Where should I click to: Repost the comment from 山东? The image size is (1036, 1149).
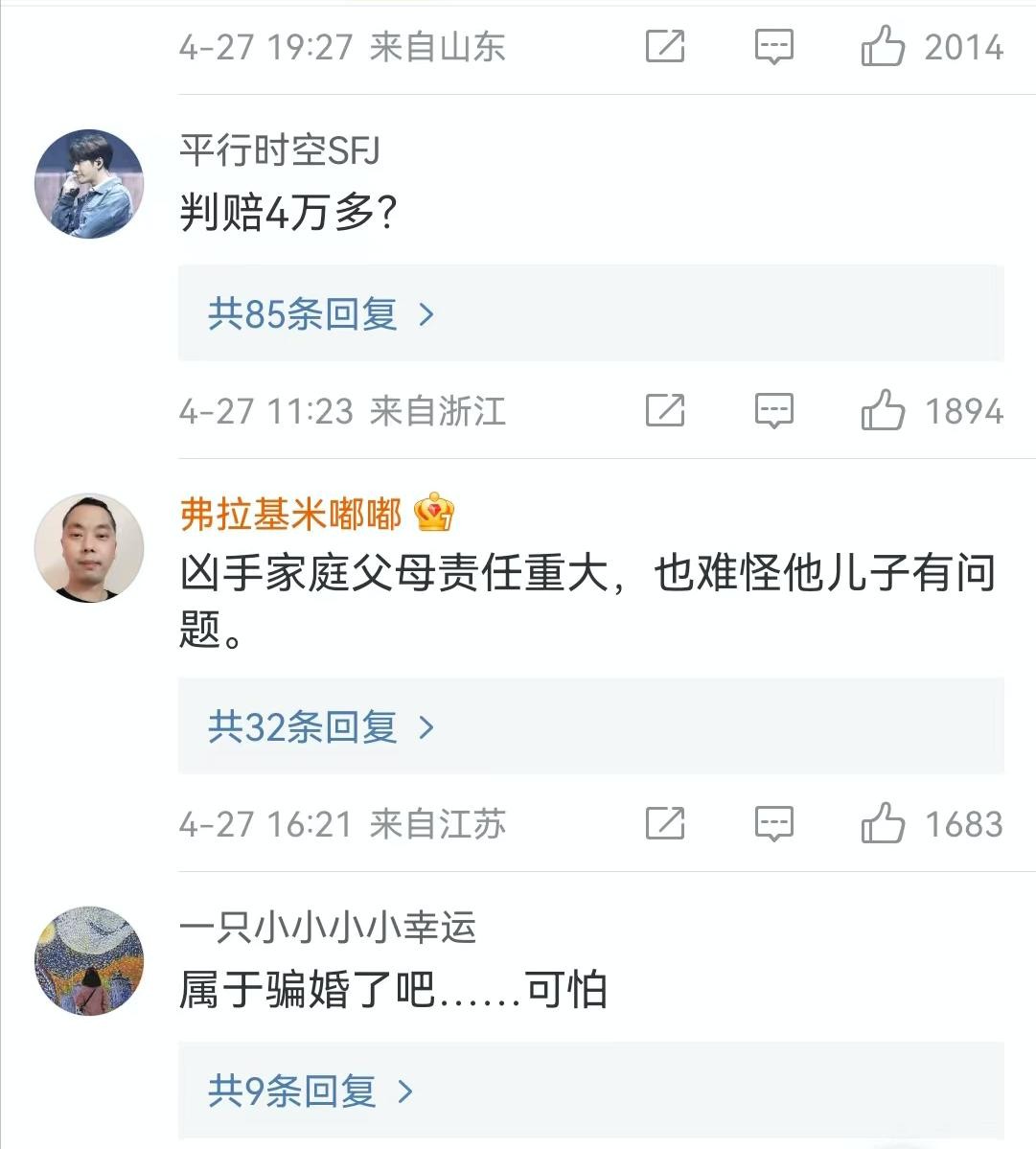click(x=665, y=46)
